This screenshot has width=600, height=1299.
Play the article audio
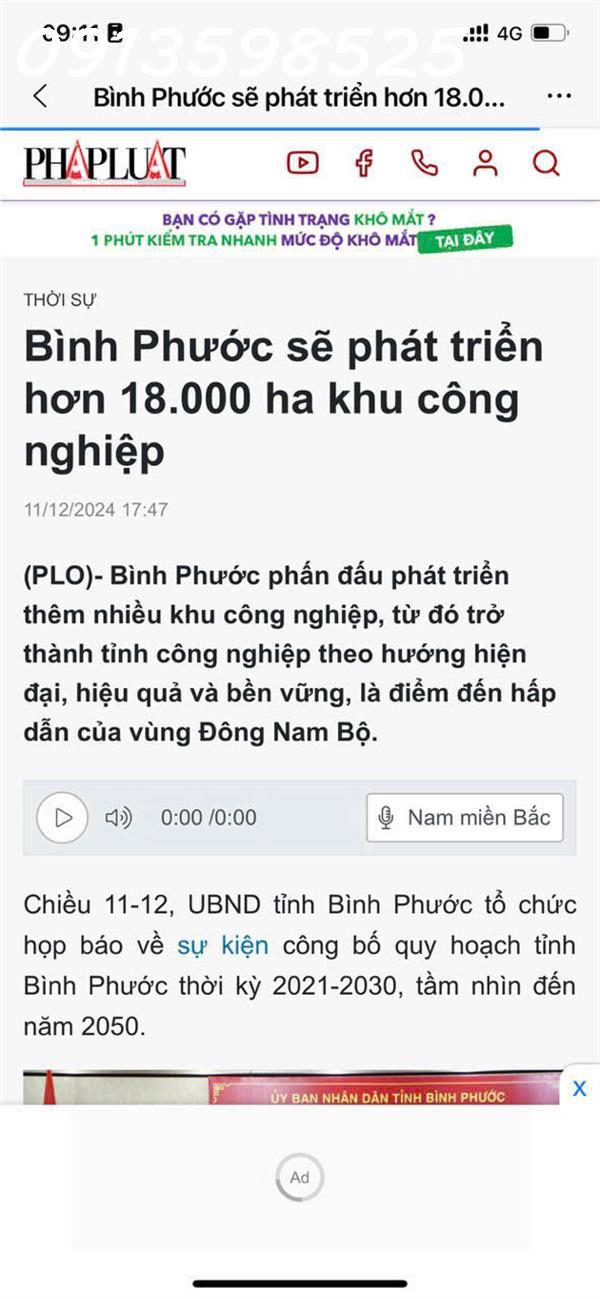click(63, 817)
